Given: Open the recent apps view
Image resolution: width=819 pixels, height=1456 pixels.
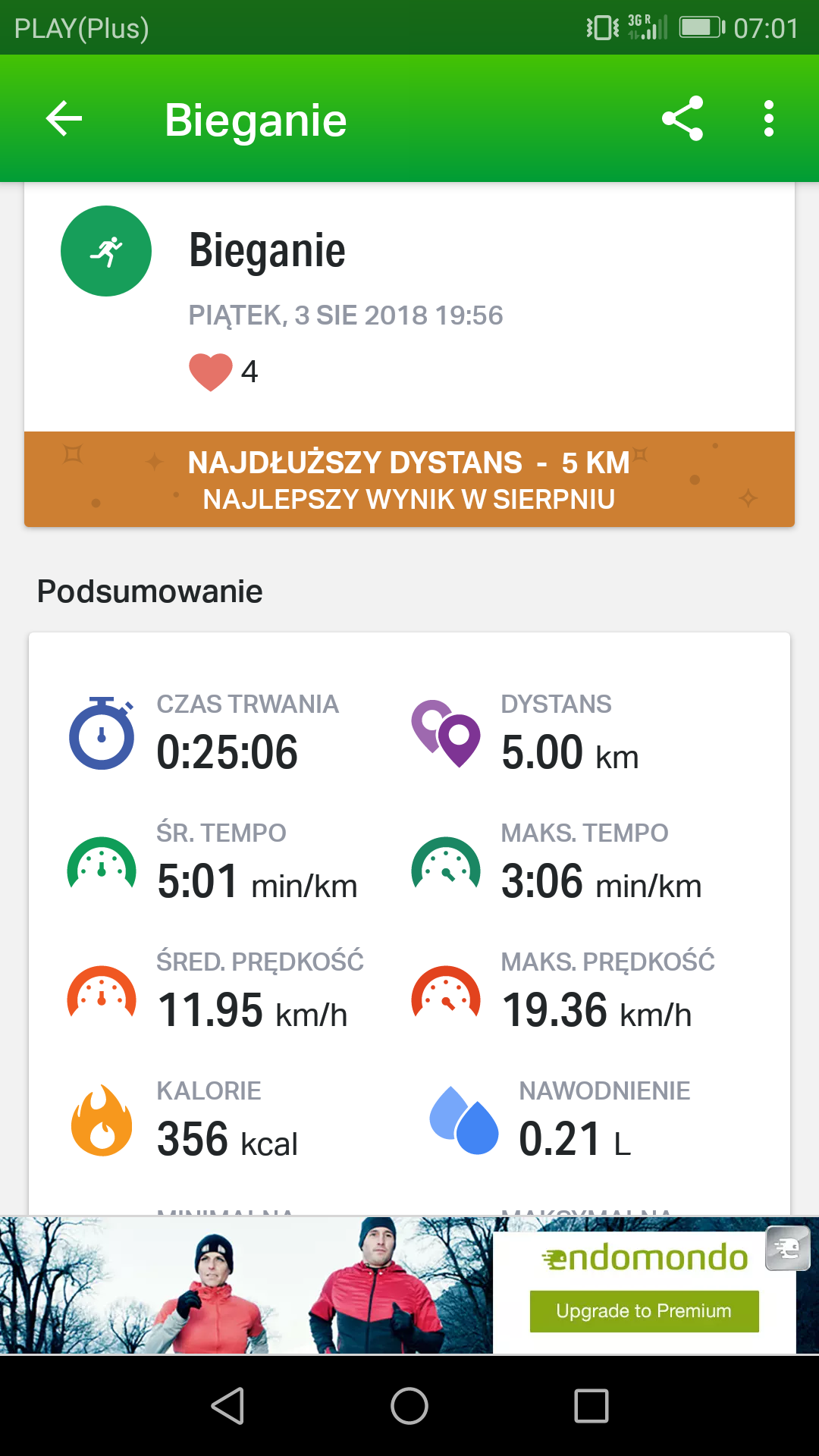Looking at the screenshot, I should tap(591, 1406).
